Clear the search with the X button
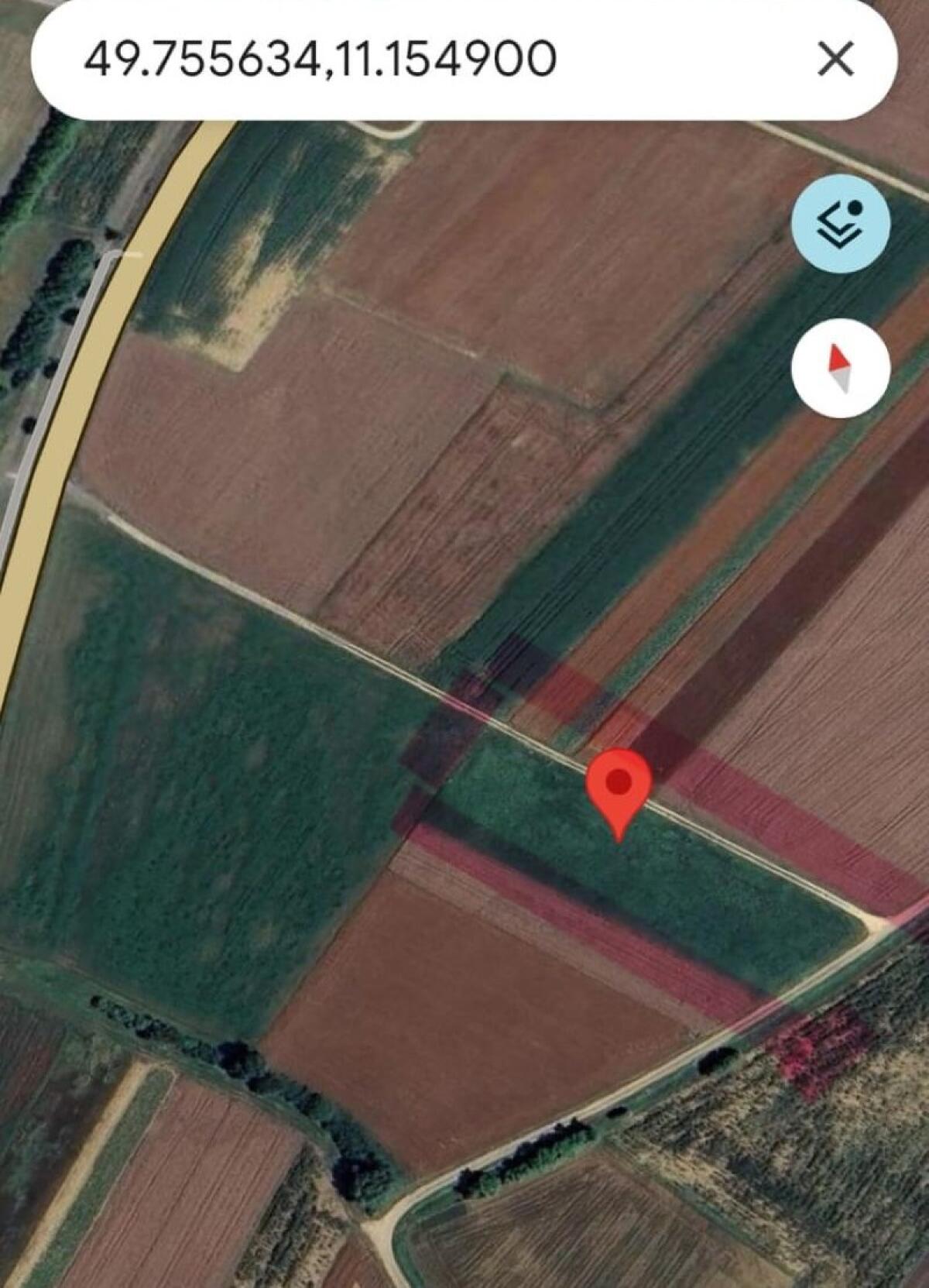 (x=835, y=58)
